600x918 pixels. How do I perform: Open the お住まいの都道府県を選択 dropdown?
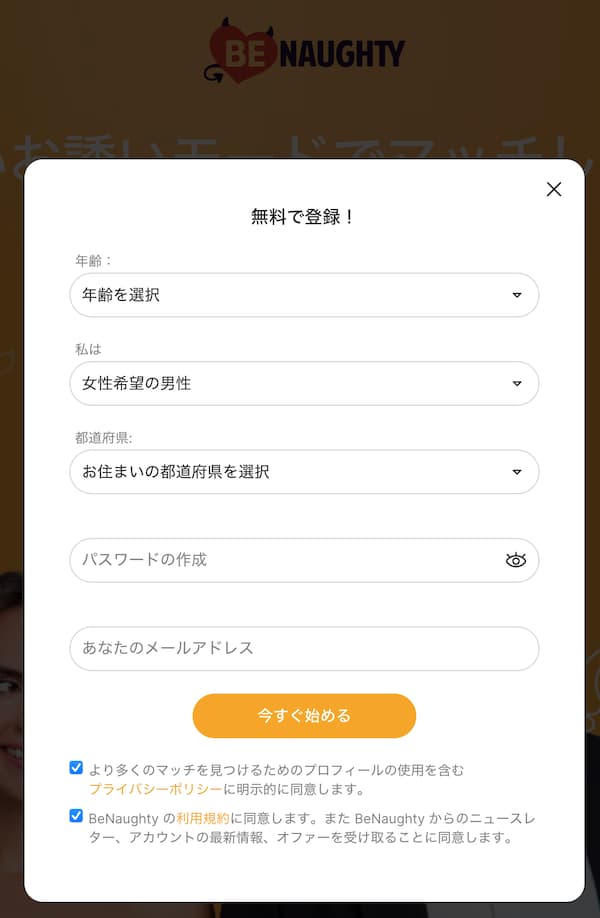(304, 471)
